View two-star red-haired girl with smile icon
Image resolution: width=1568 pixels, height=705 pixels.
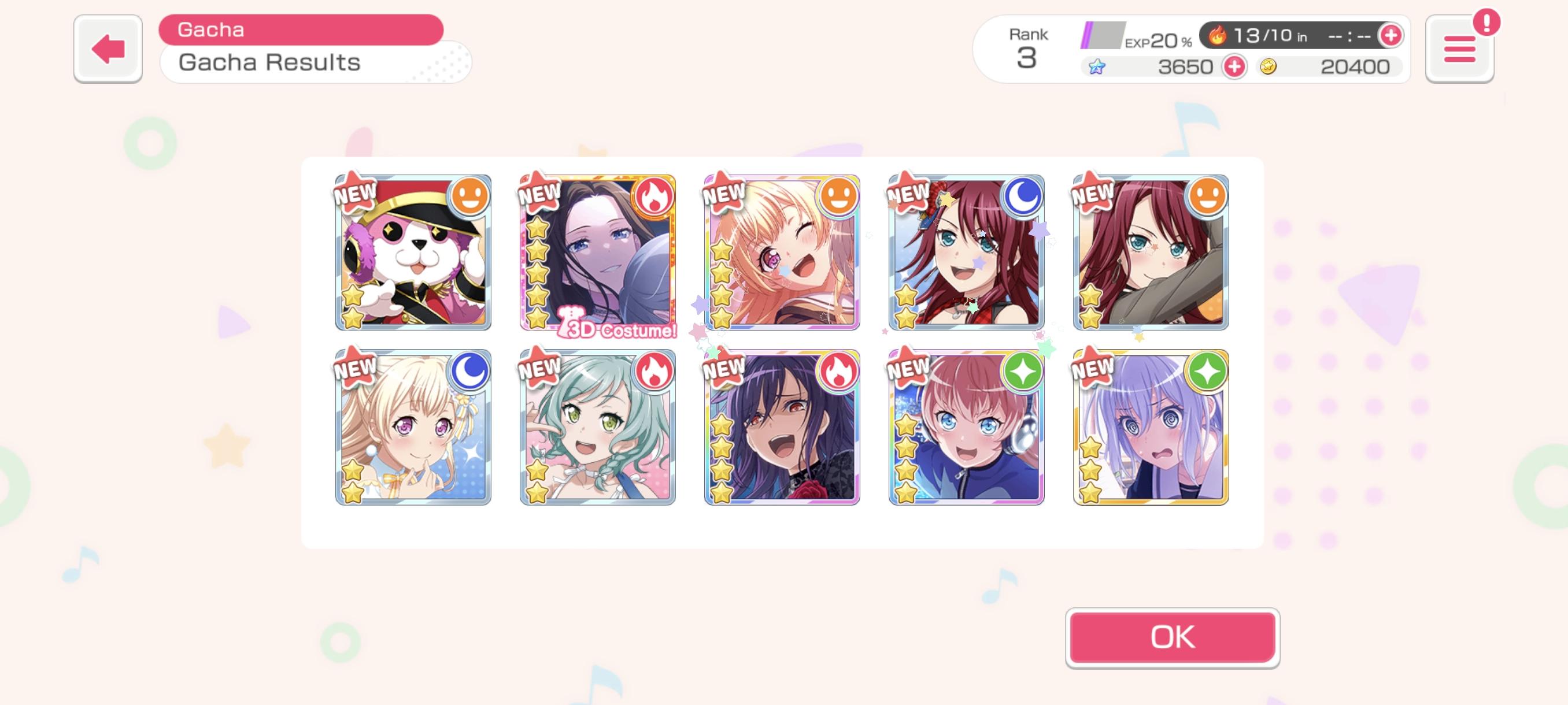tap(1151, 253)
